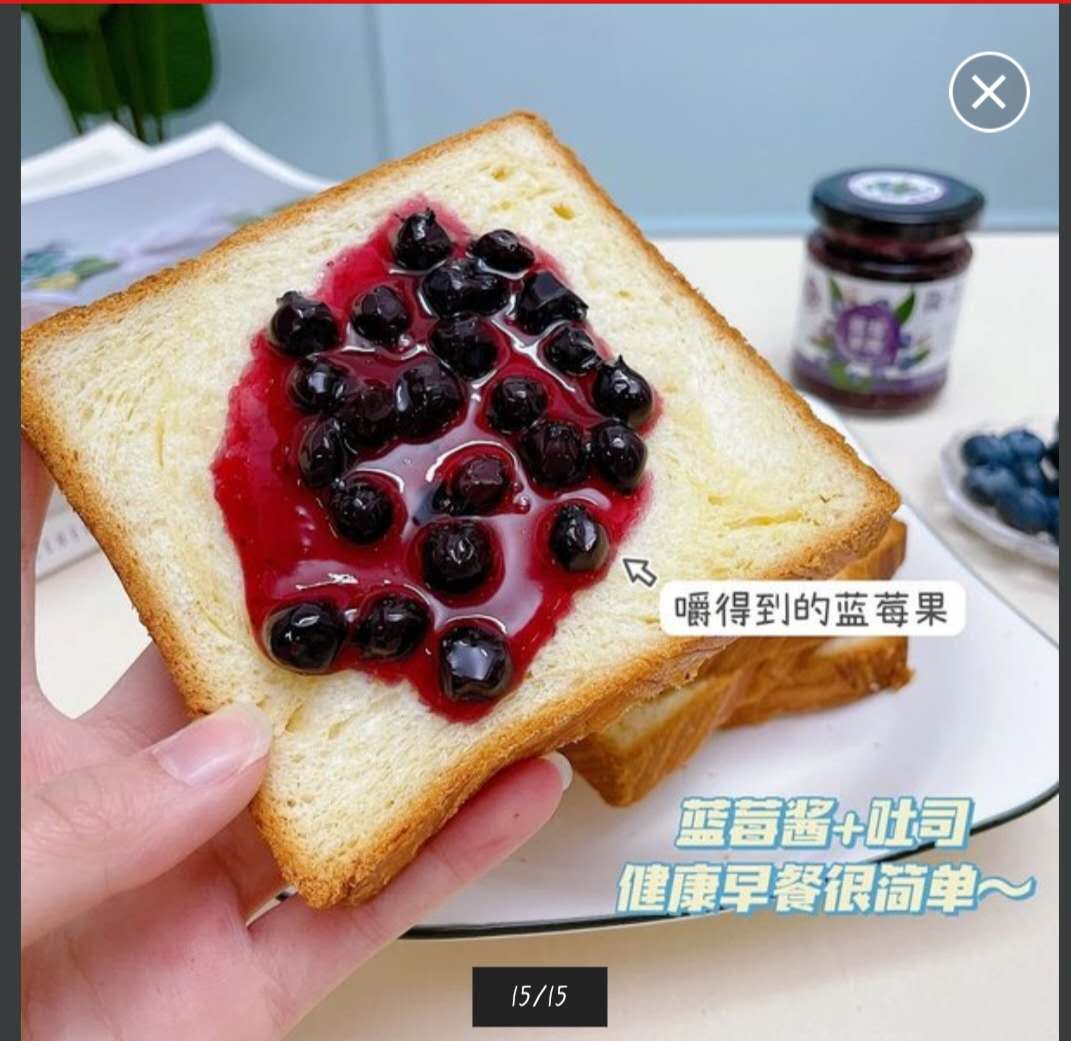The height and width of the screenshot is (1041, 1071).
Task: Close the full-screen image viewer
Action: [x=988, y=93]
